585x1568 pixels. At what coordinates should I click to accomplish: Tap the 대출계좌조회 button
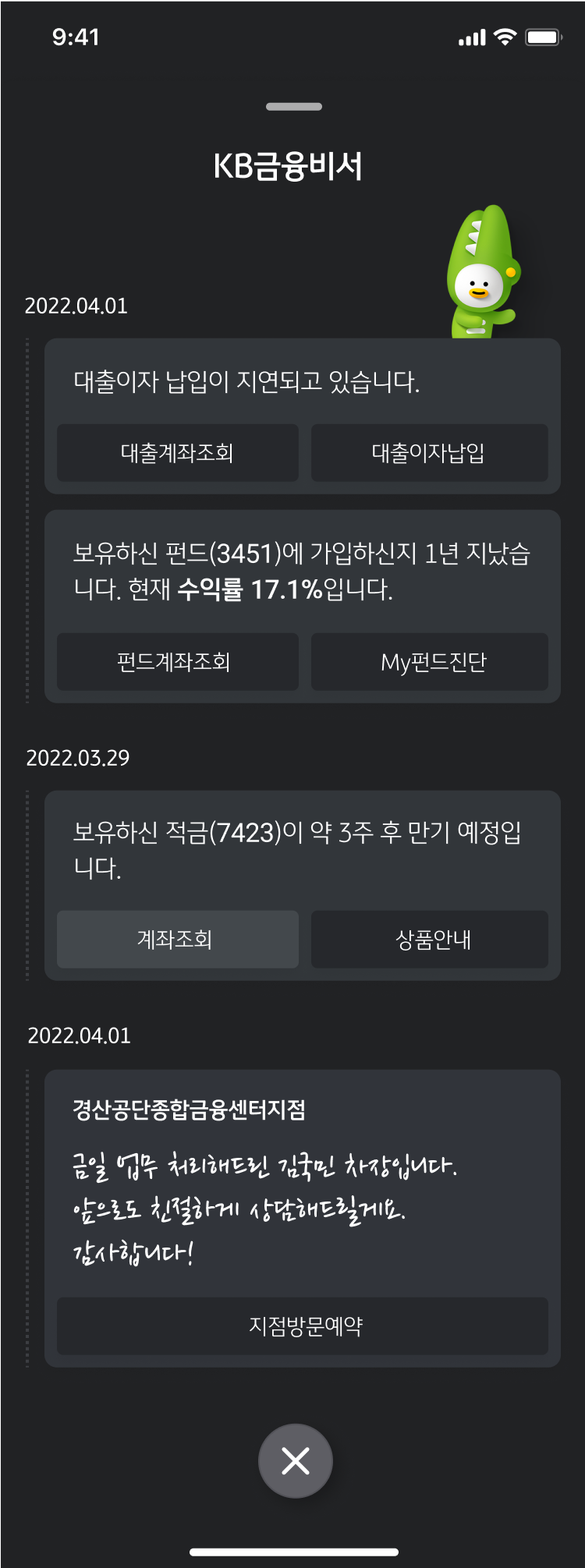(178, 453)
